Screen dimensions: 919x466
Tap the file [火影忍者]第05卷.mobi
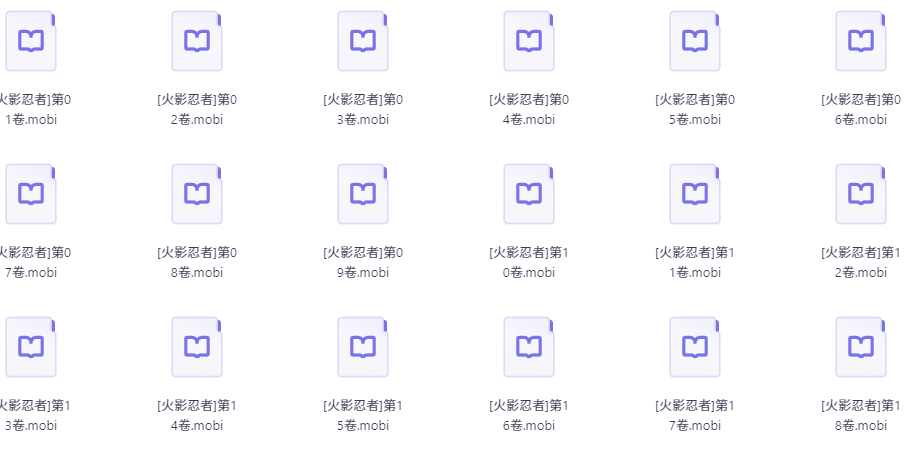[695, 42]
